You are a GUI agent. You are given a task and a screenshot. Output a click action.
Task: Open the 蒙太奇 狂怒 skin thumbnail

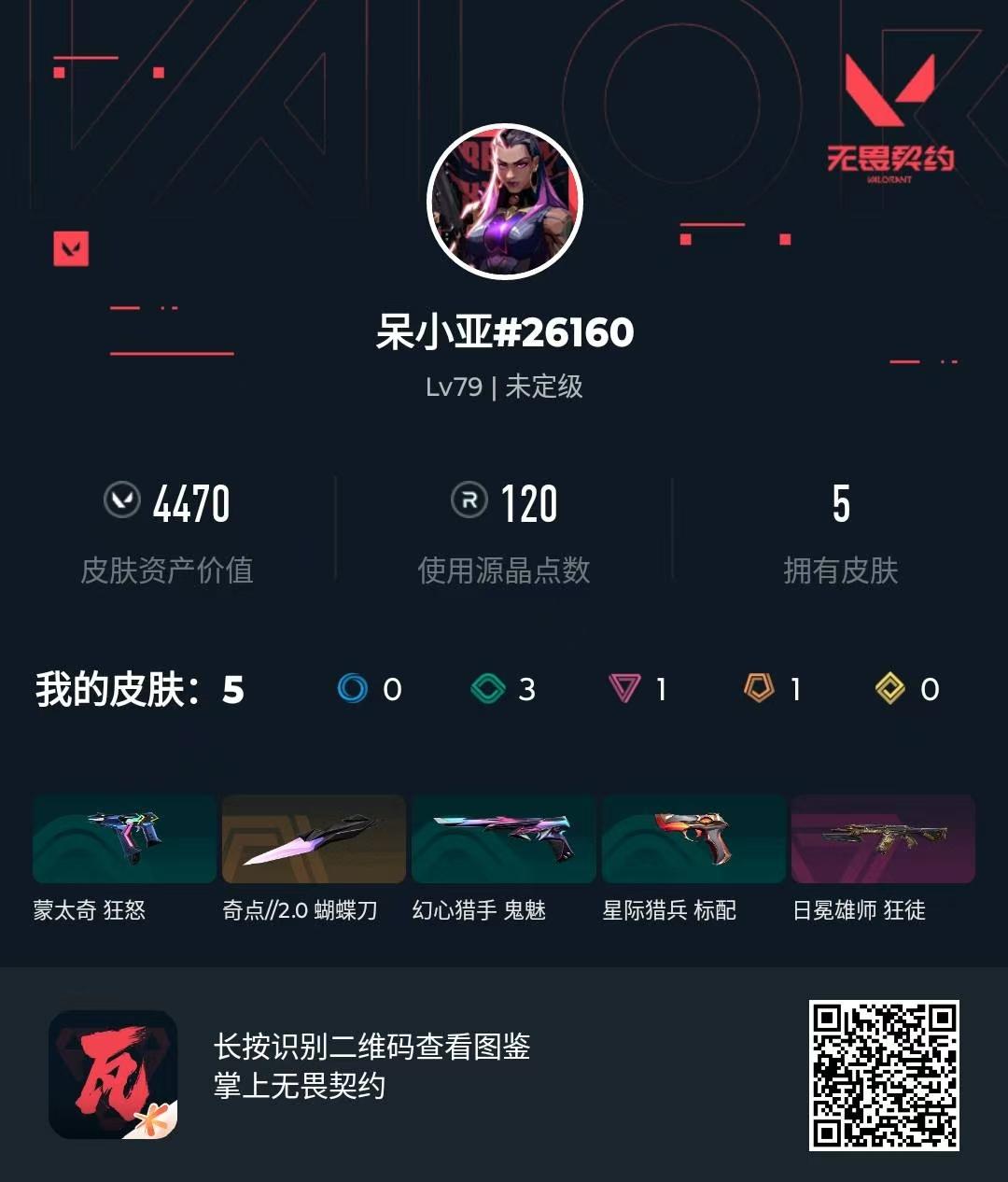click(123, 839)
